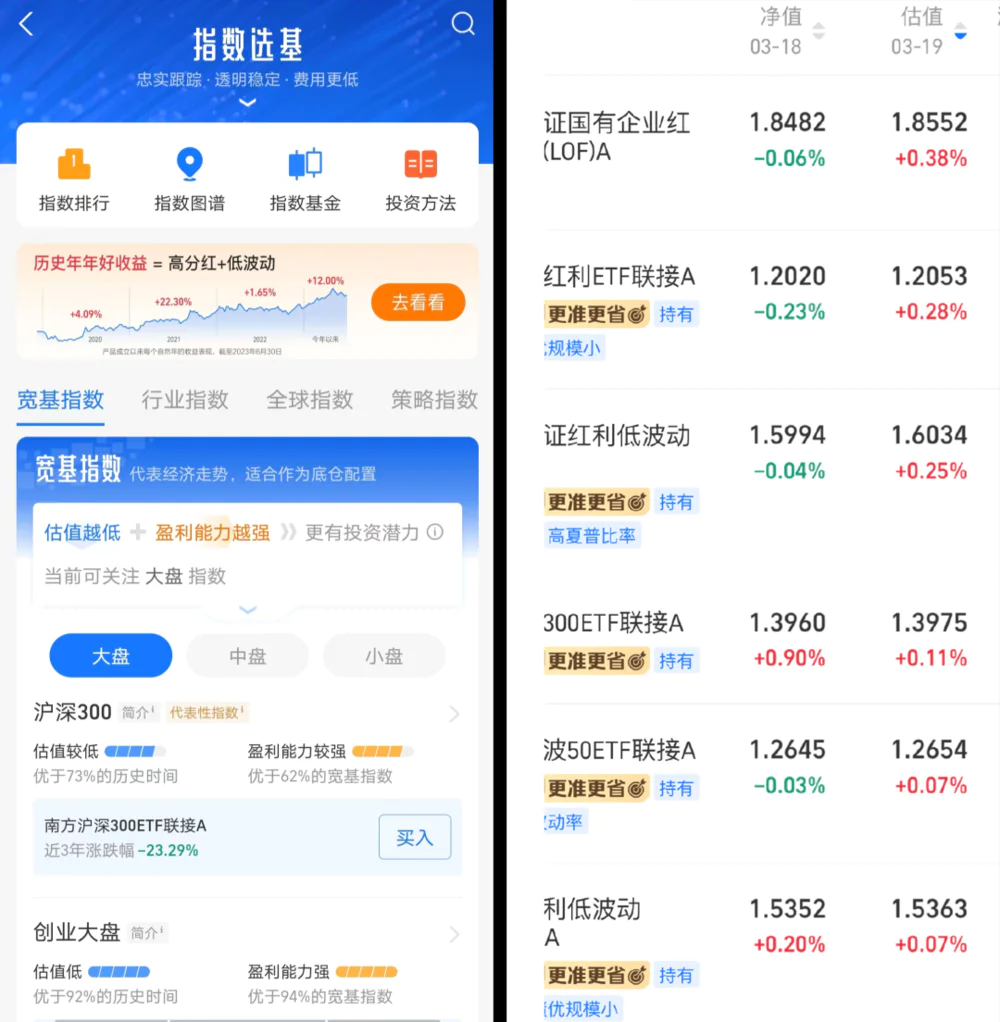Open 指数基金 shortcut
The image size is (1000, 1022).
pos(305,180)
